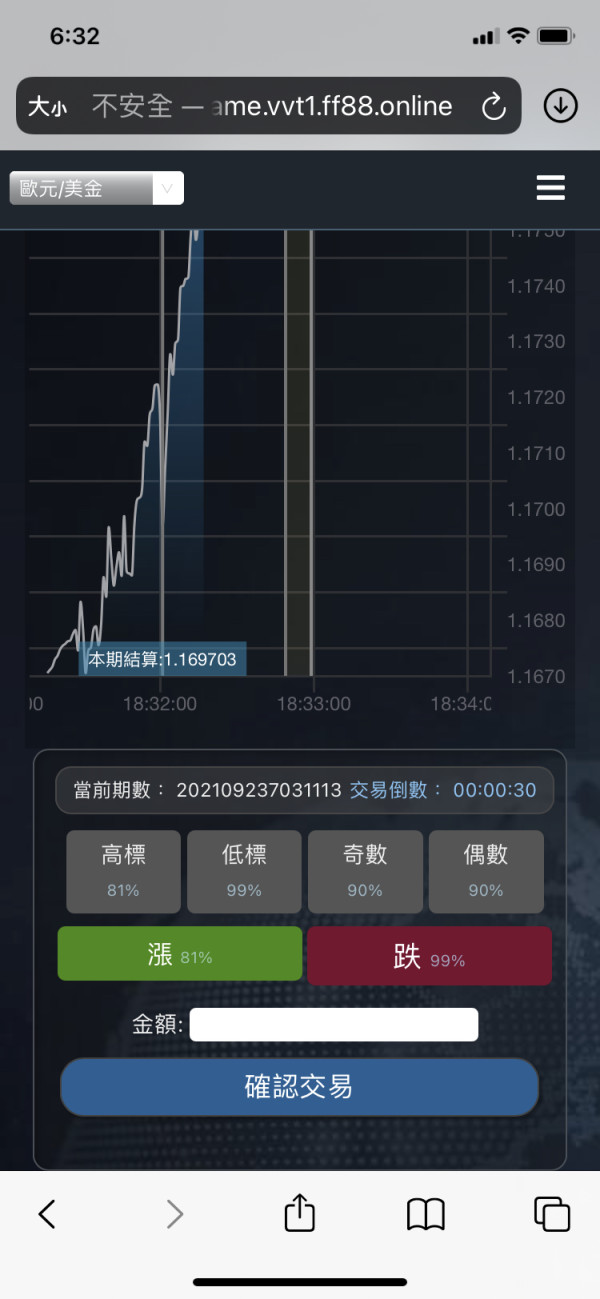Show open Safari tabs

coord(552,1214)
